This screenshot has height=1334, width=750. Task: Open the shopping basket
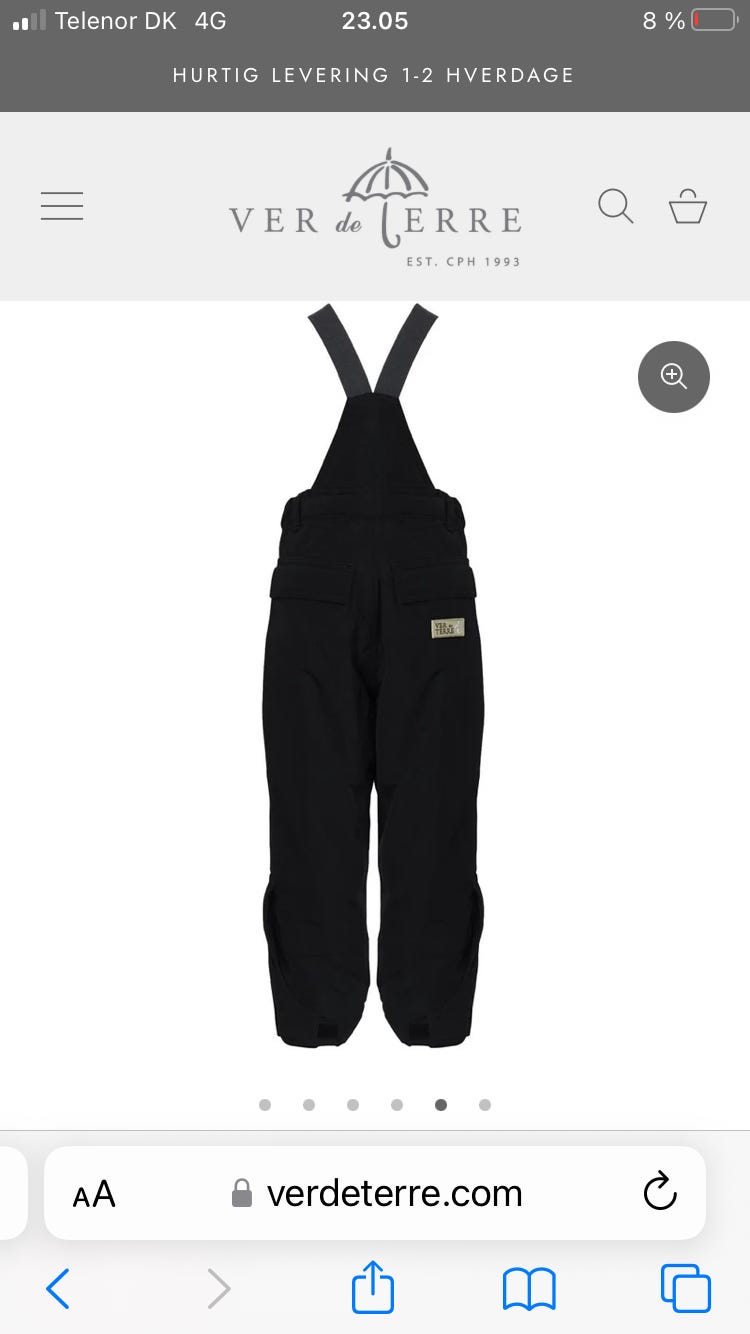(688, 206)
